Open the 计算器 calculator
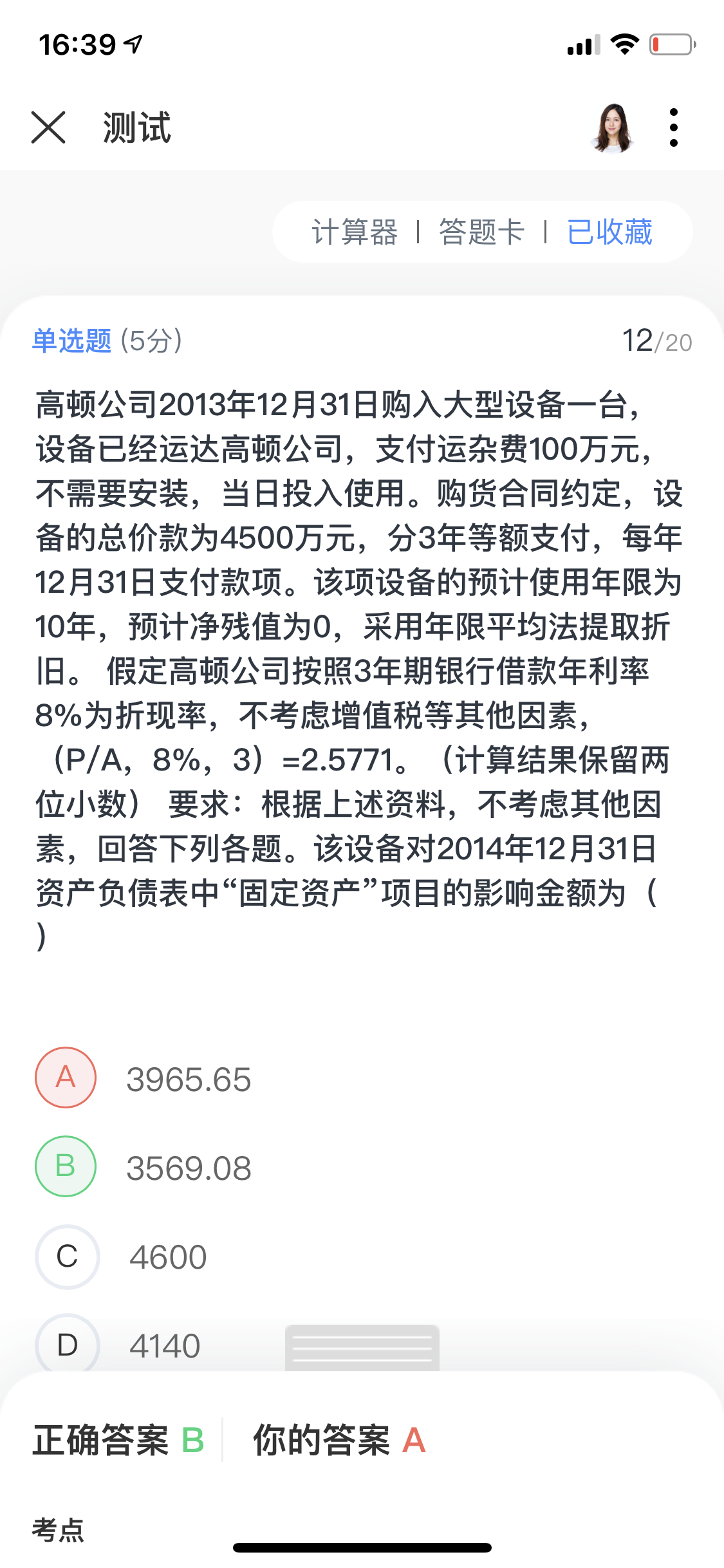Screen dimensions: 724x1568 [355, 232]
